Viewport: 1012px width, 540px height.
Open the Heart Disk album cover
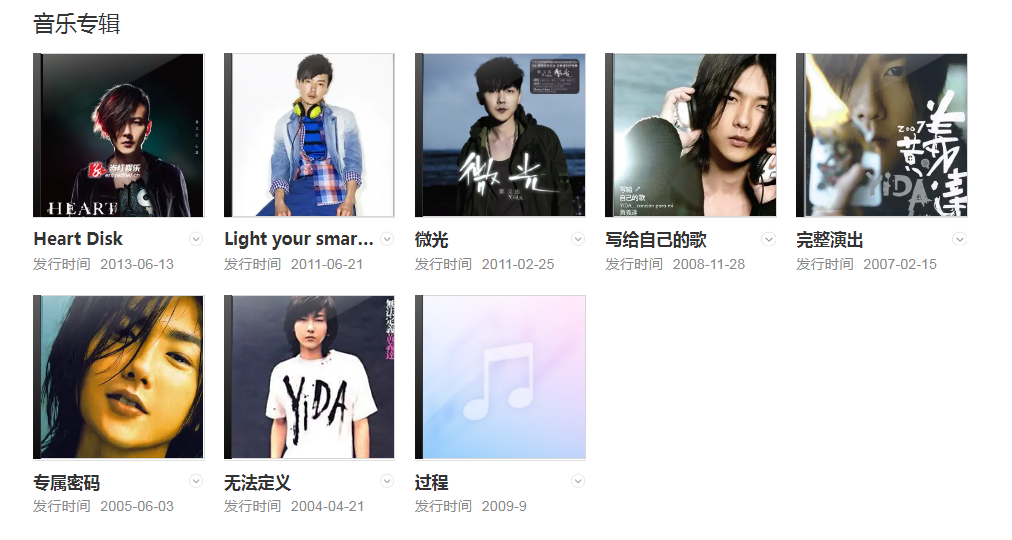(119, 135)
